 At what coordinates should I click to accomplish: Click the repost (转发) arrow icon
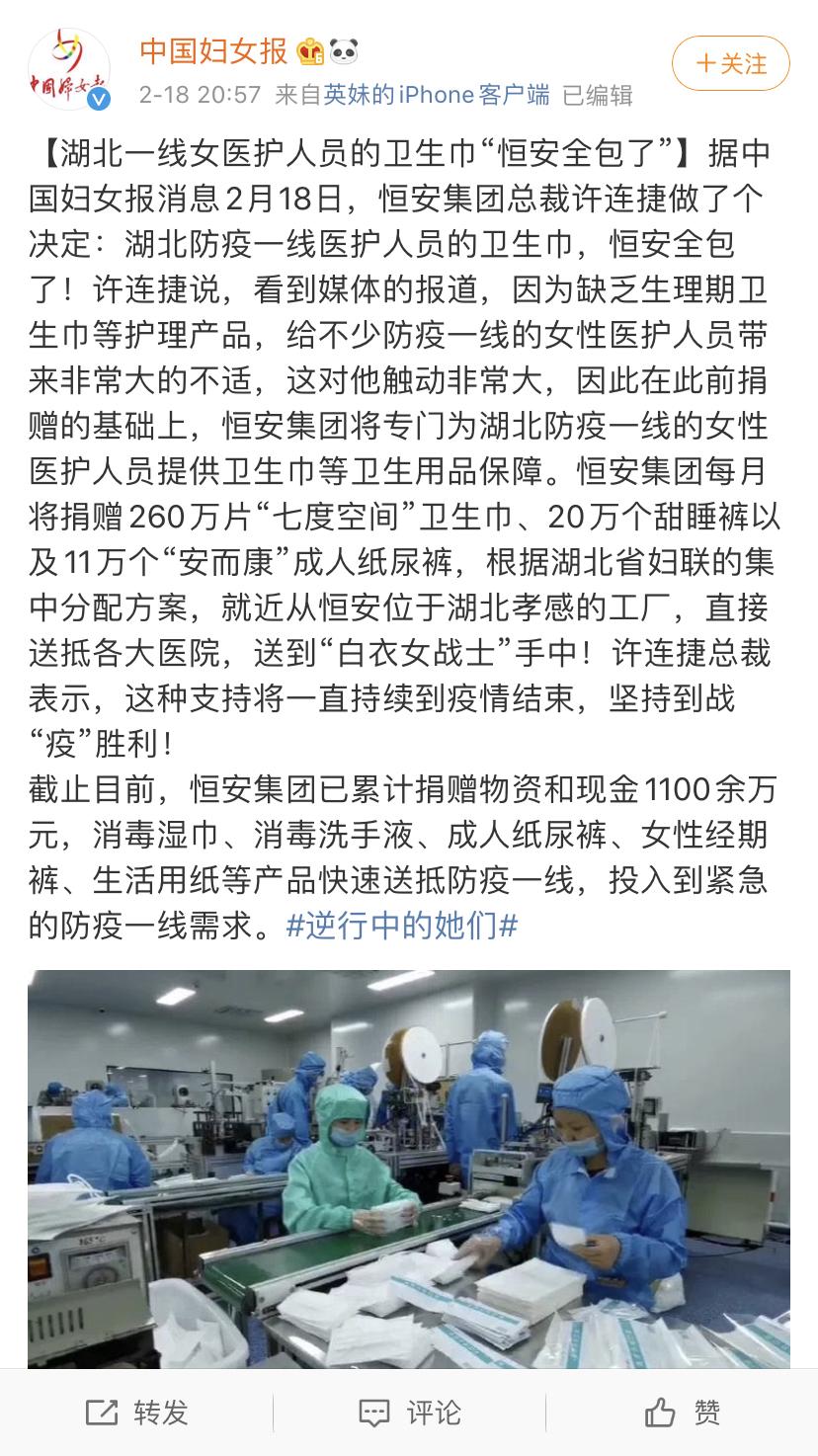tap(102, 1413)
